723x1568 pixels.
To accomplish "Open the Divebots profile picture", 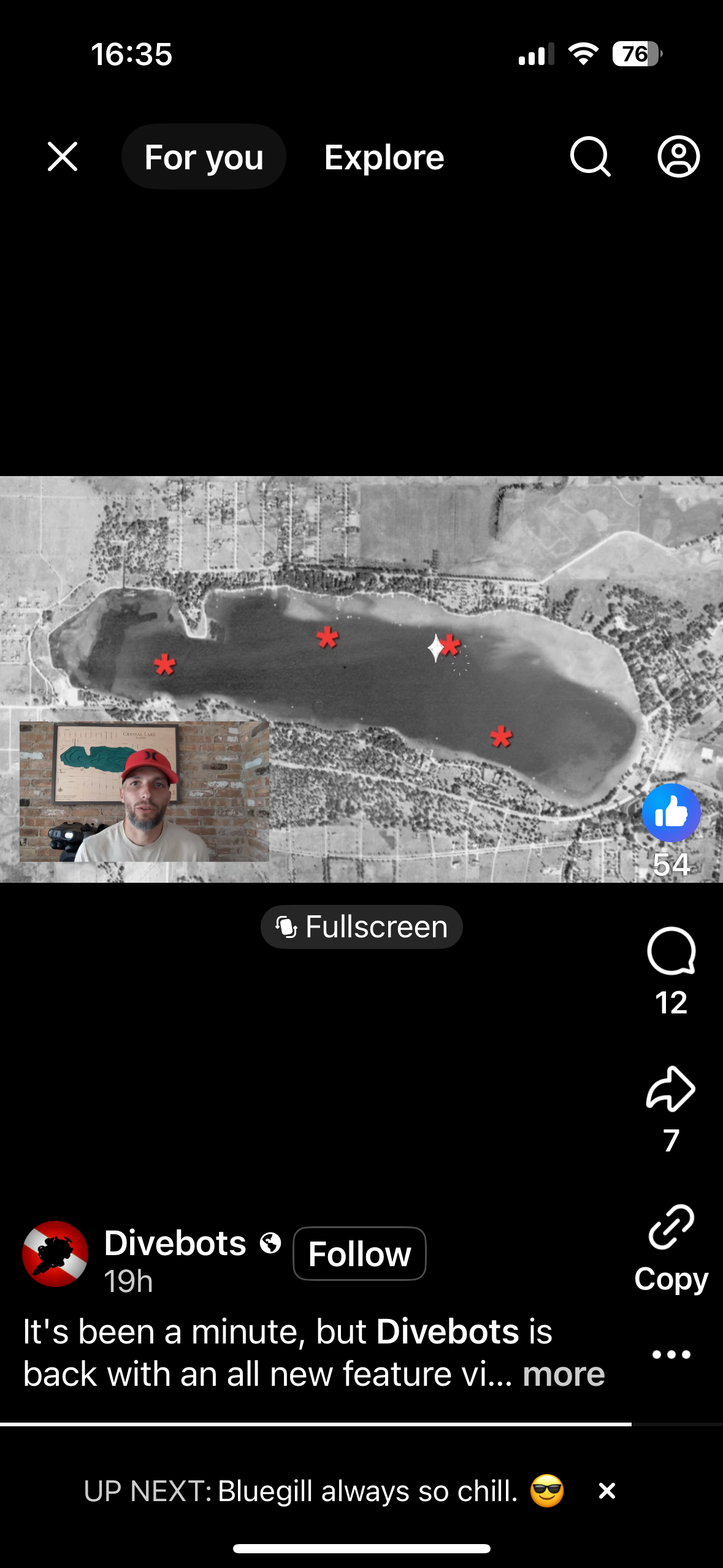I will click(x=55, y=1253).
